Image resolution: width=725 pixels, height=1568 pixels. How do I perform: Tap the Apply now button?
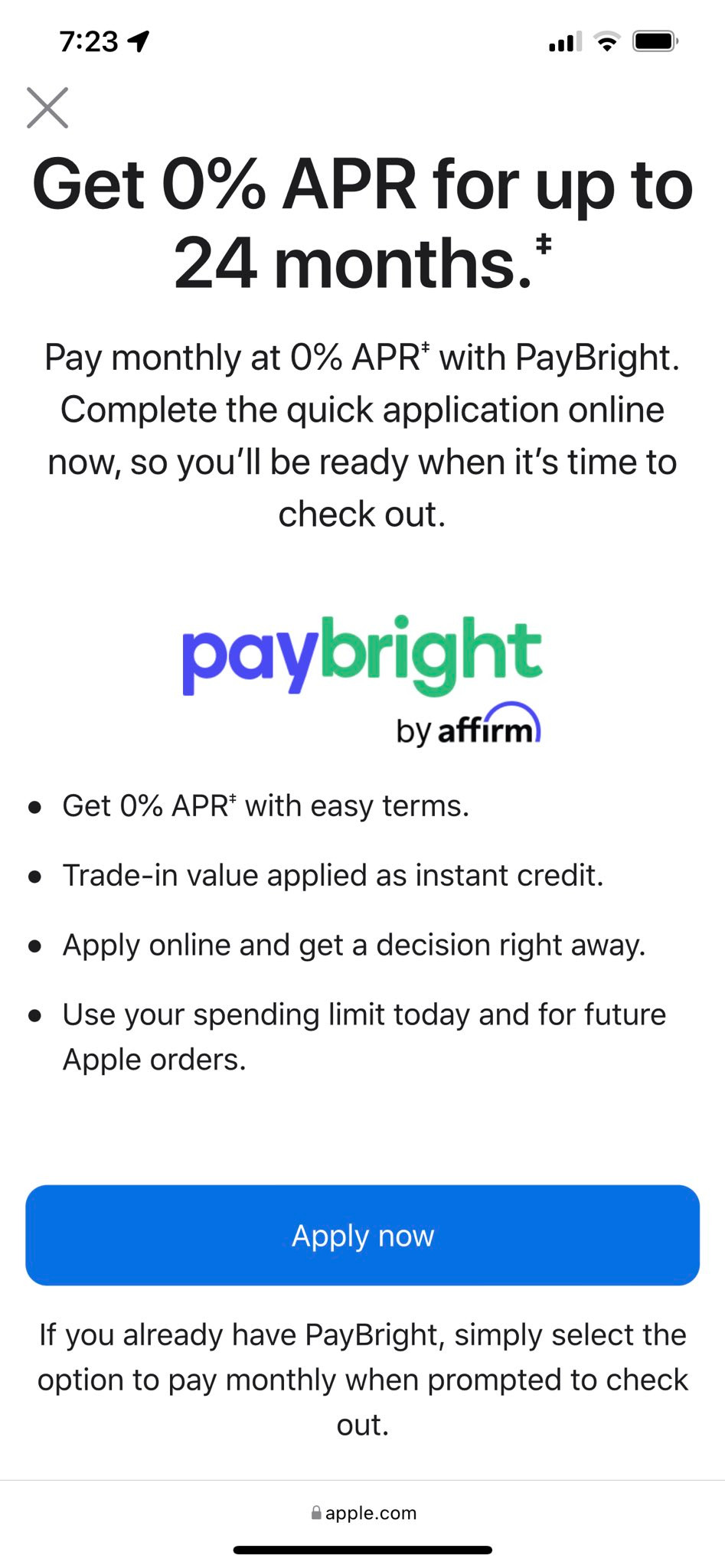362,1235
